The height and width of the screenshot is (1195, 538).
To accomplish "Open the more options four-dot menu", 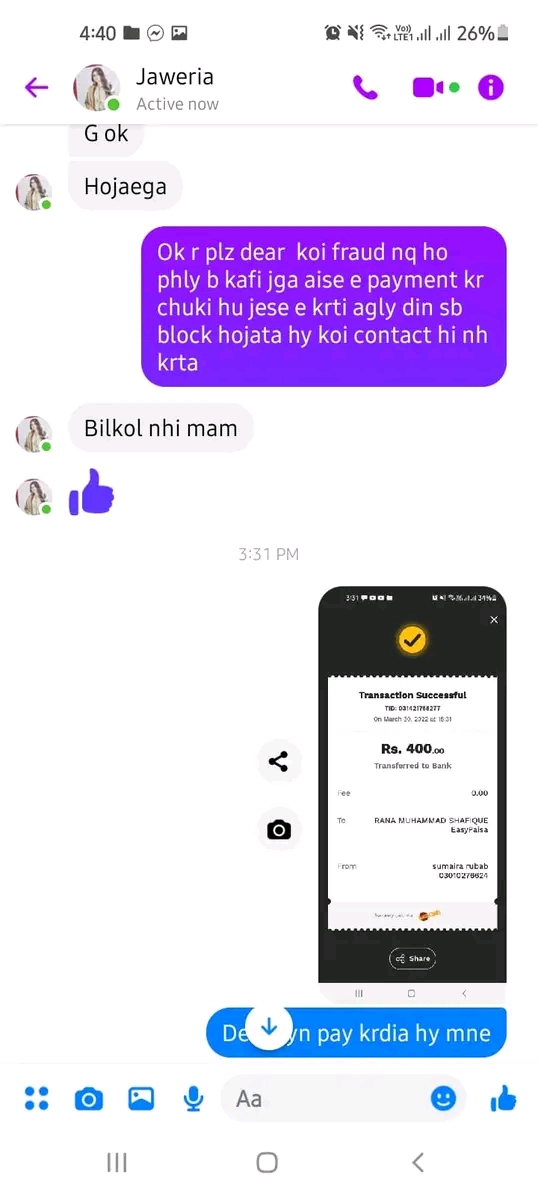I will click(36, 1098).
